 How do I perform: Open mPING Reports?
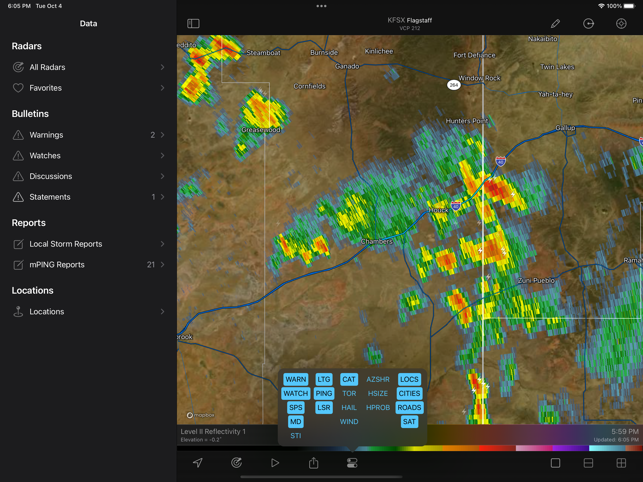(88, 265)
